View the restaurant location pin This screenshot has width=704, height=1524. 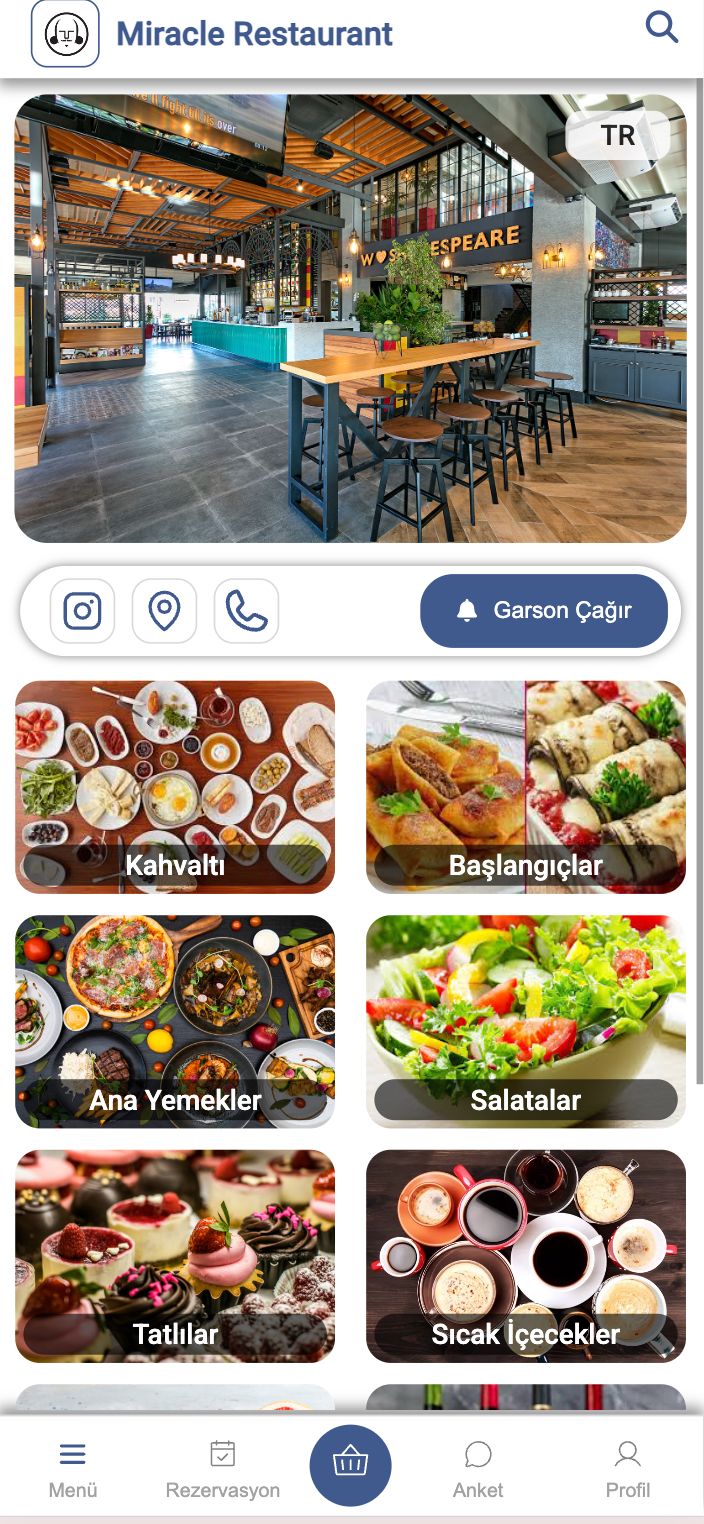point(164,610)
